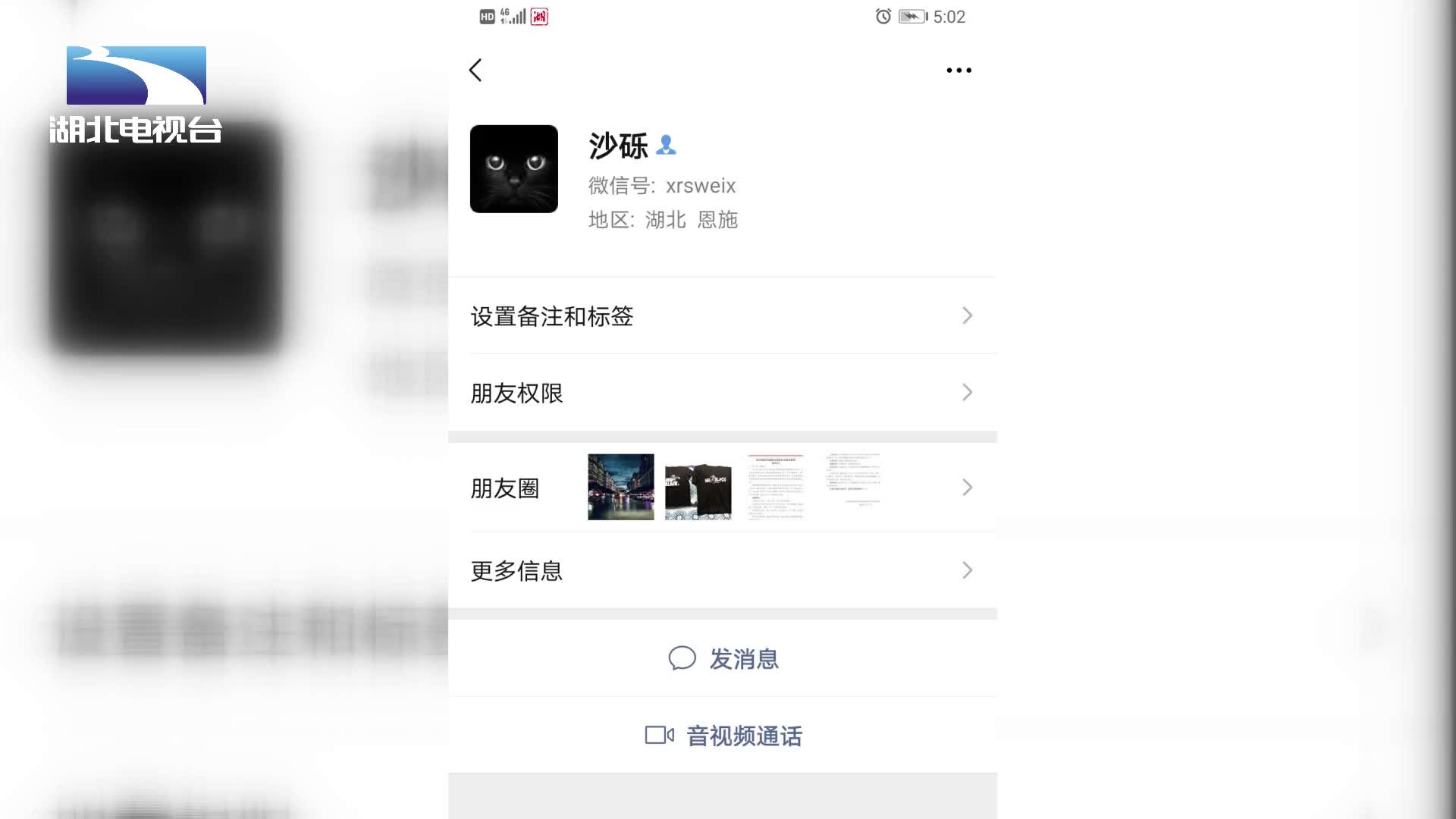Go back using the top-left arrow
1456x819 pixels.
pyautogui.click(x=475, y=71)
